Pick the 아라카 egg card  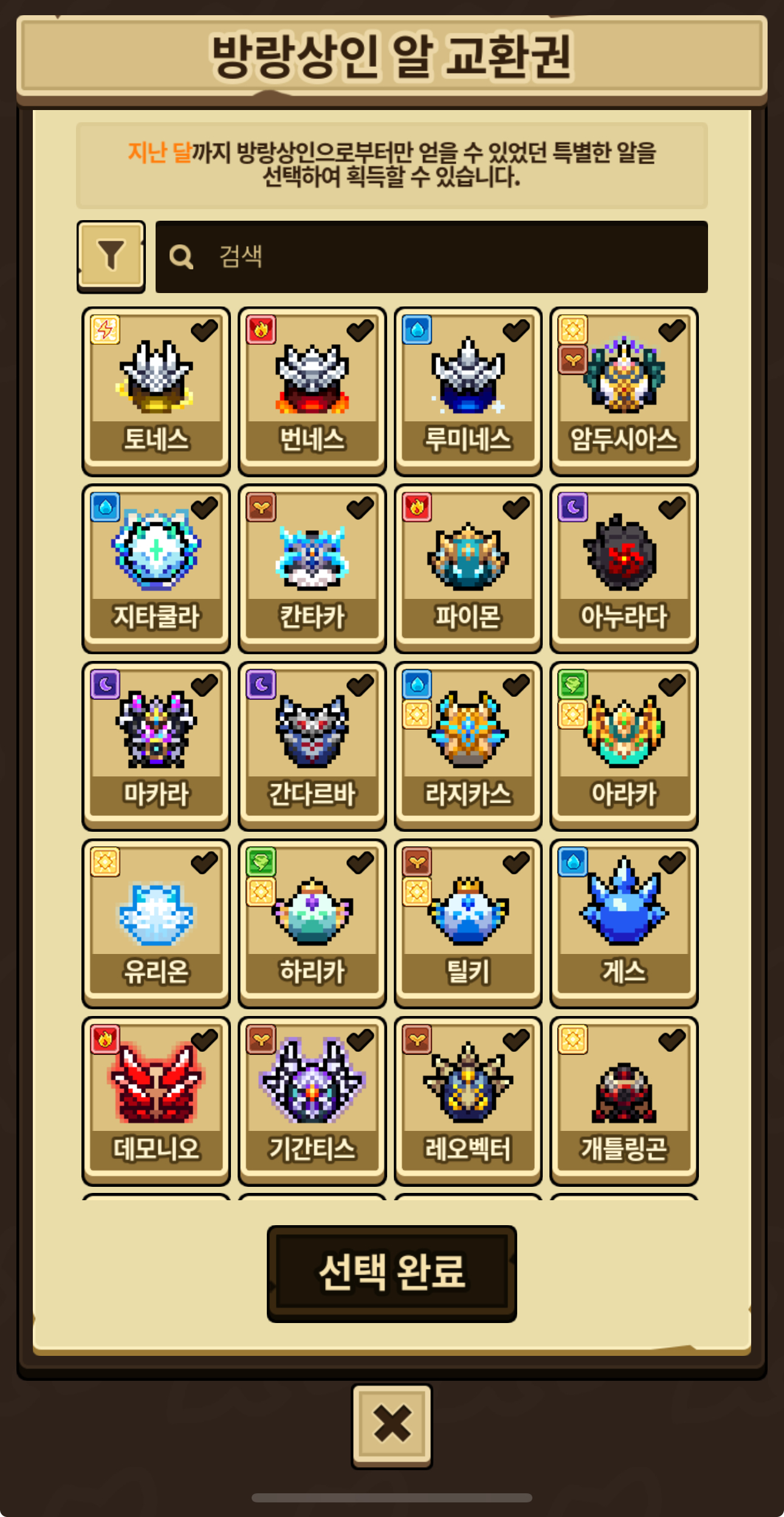(x=624, y=745)
